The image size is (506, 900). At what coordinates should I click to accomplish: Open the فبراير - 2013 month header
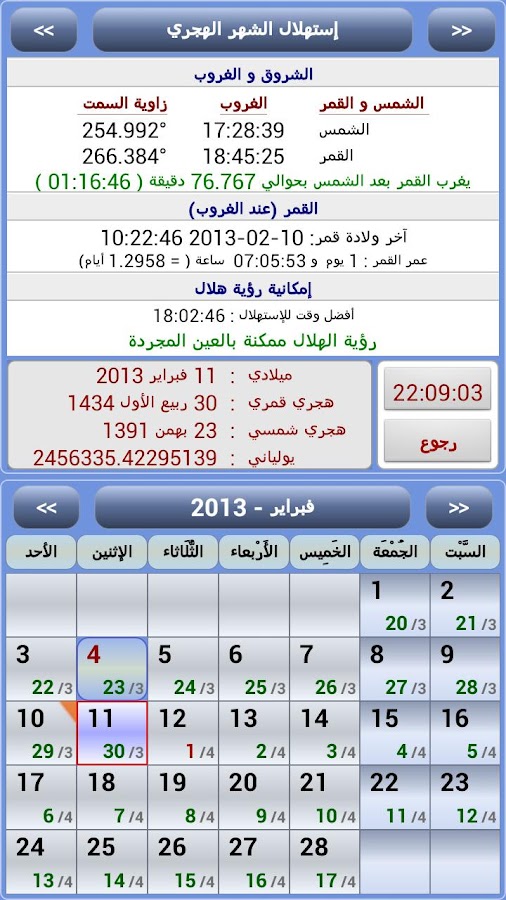click(252, 507)
